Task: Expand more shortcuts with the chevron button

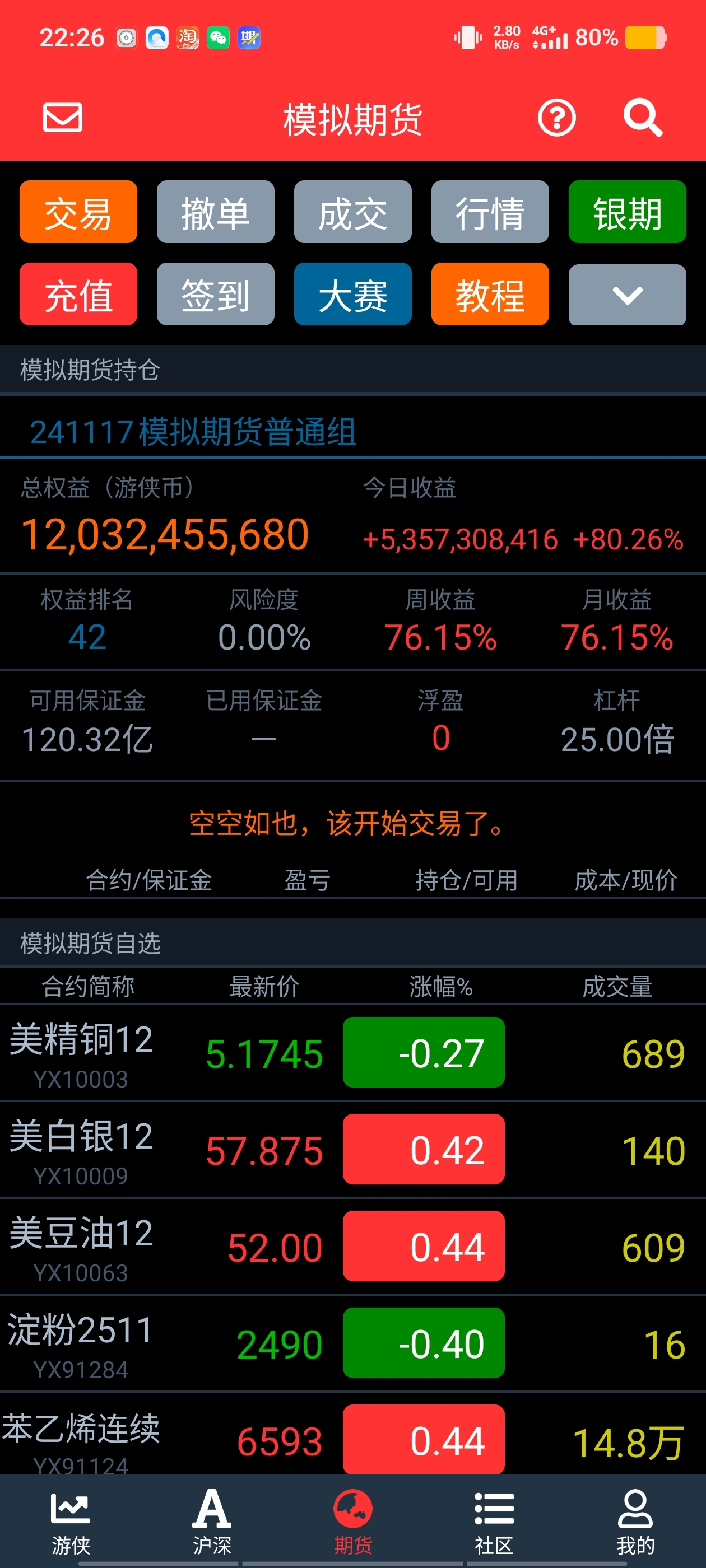Action: [x=627, y=295]
